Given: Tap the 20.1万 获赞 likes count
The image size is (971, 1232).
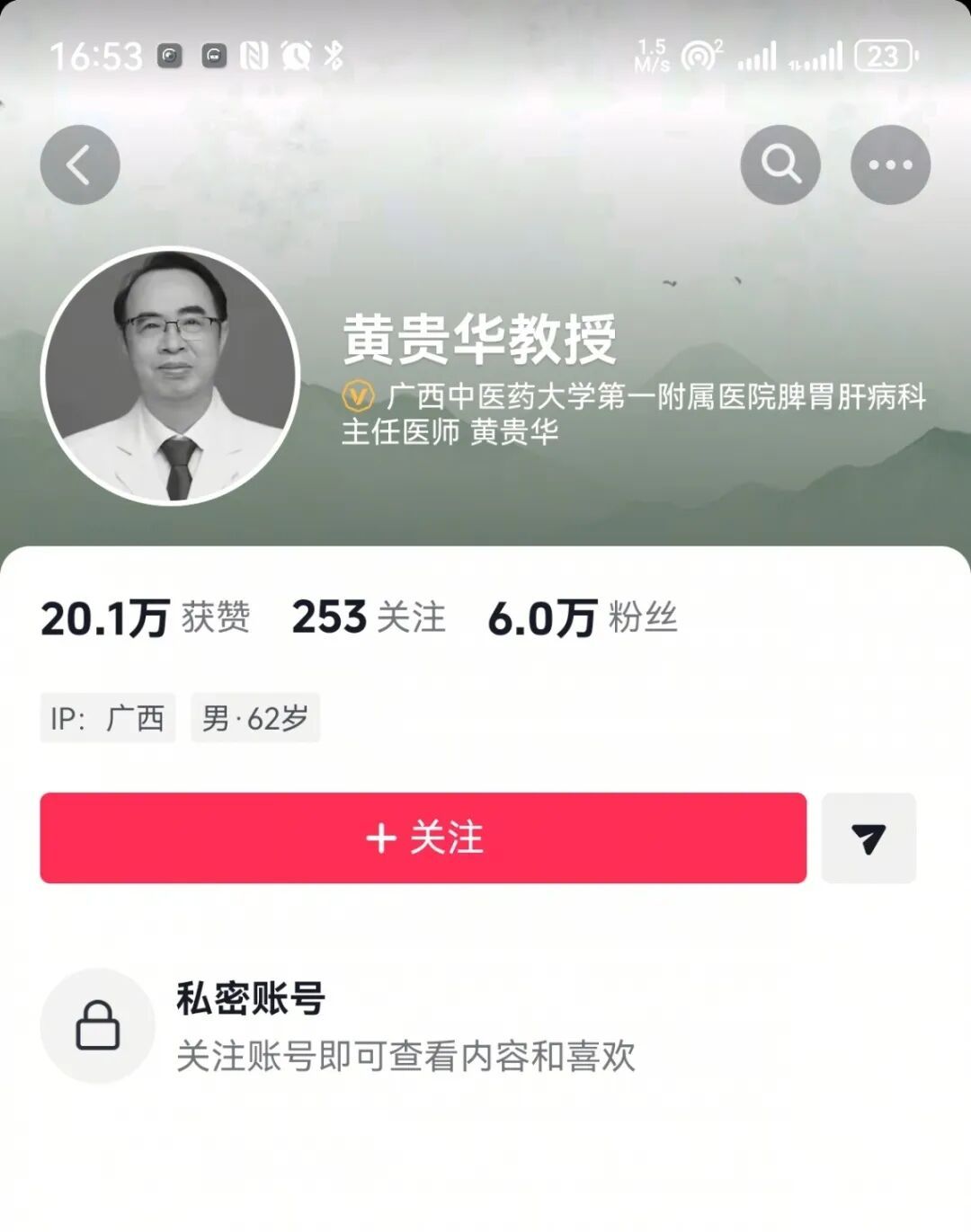Looking at the screenshot, I should (x=145, y=618).
